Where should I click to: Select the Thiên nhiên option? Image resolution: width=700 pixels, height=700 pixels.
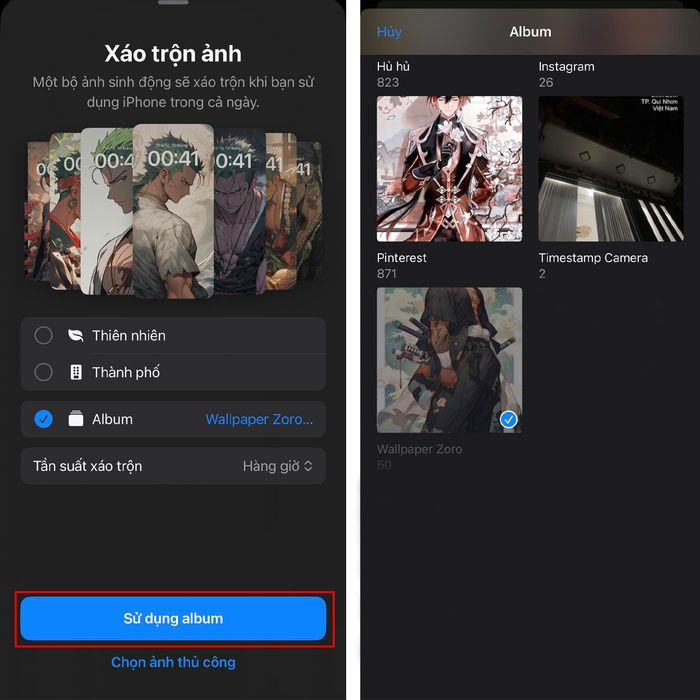tap(44, 335)
